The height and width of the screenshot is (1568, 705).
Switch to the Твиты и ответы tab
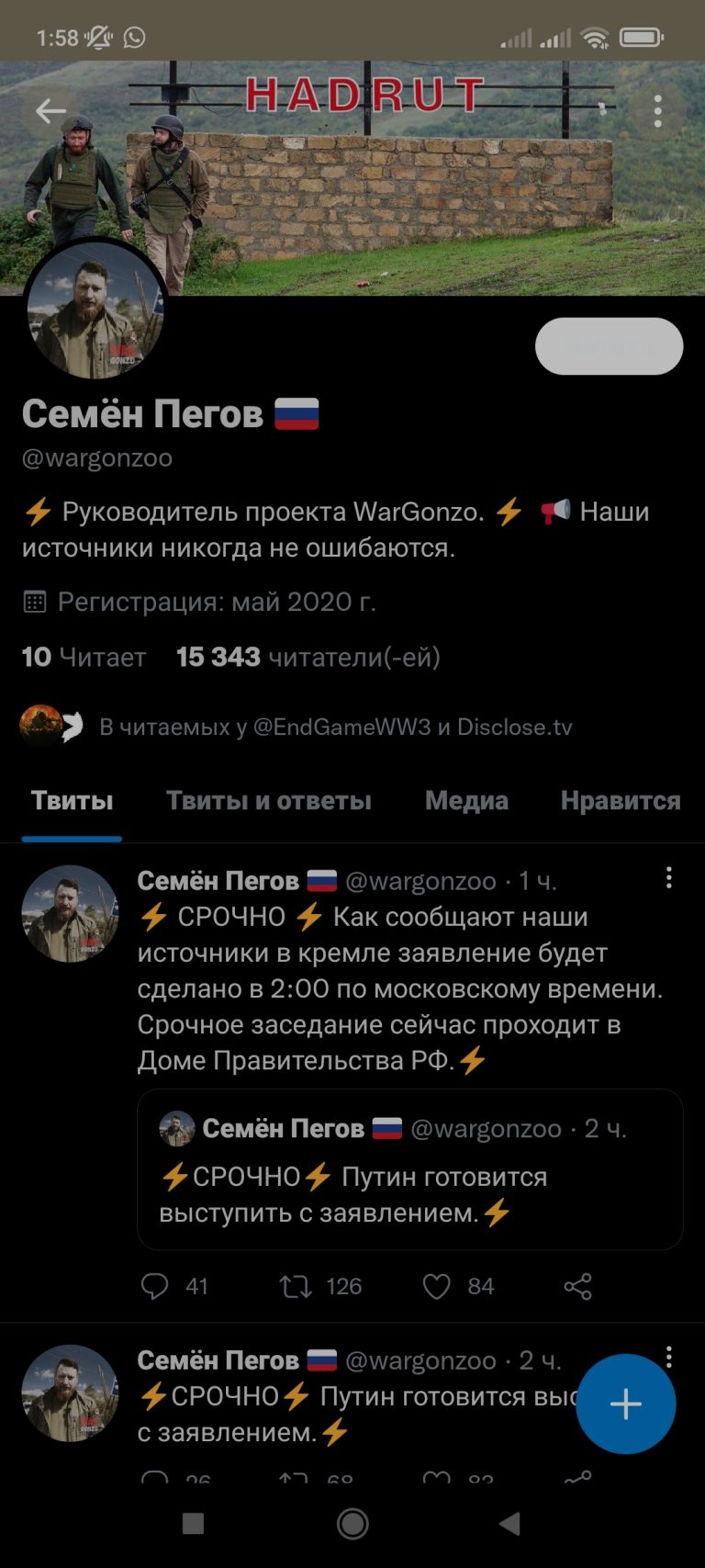[268, 801]
